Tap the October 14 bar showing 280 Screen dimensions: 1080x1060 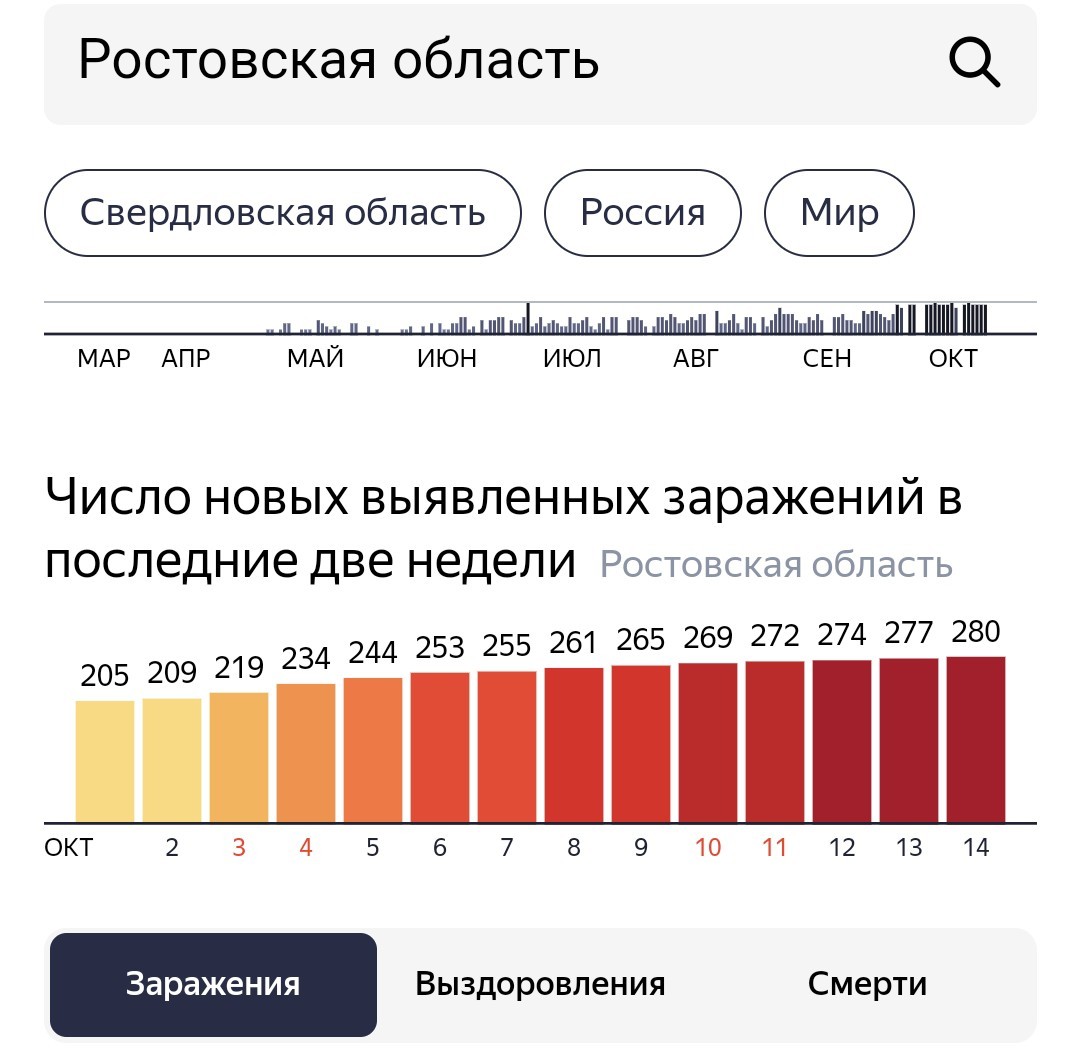[x=975, y=740]
